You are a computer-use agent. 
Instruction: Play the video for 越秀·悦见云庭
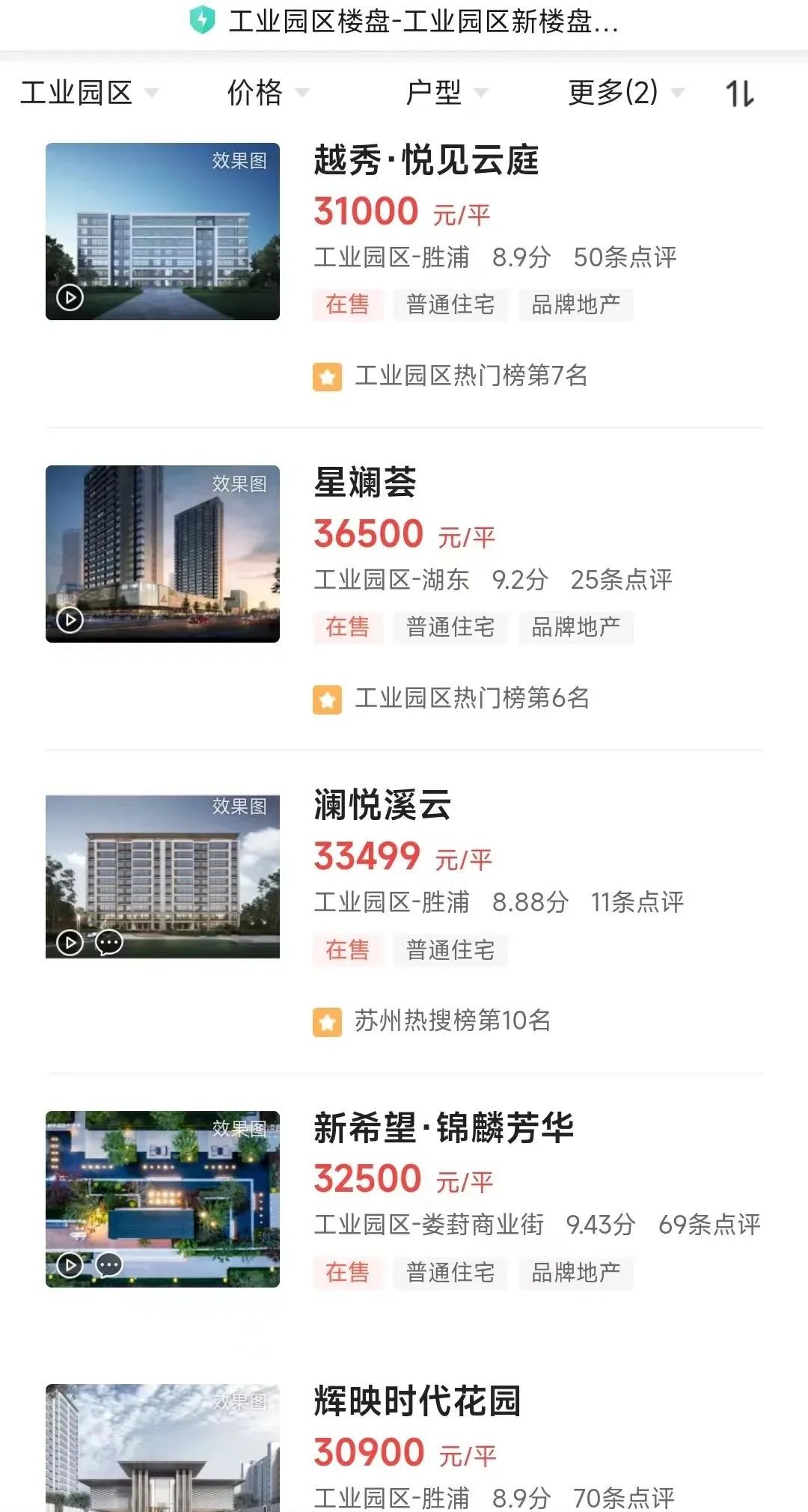click(70, 298)
